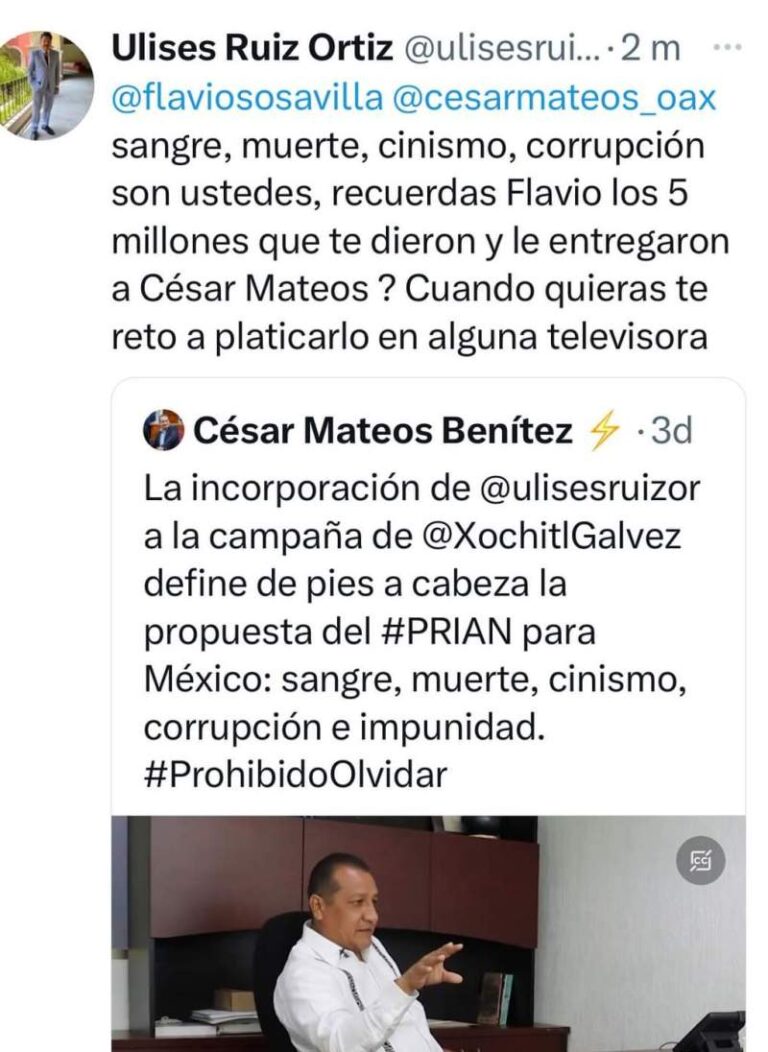This screenshot has height=1052, width=768.
Task: Open the quoted tweet by César Mateos Benítez
Action: click(x=420, y=600)
